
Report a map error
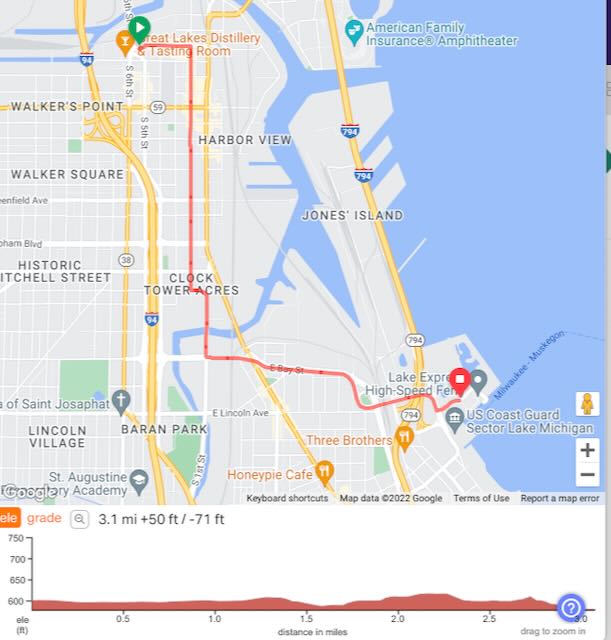pos(560,498)
